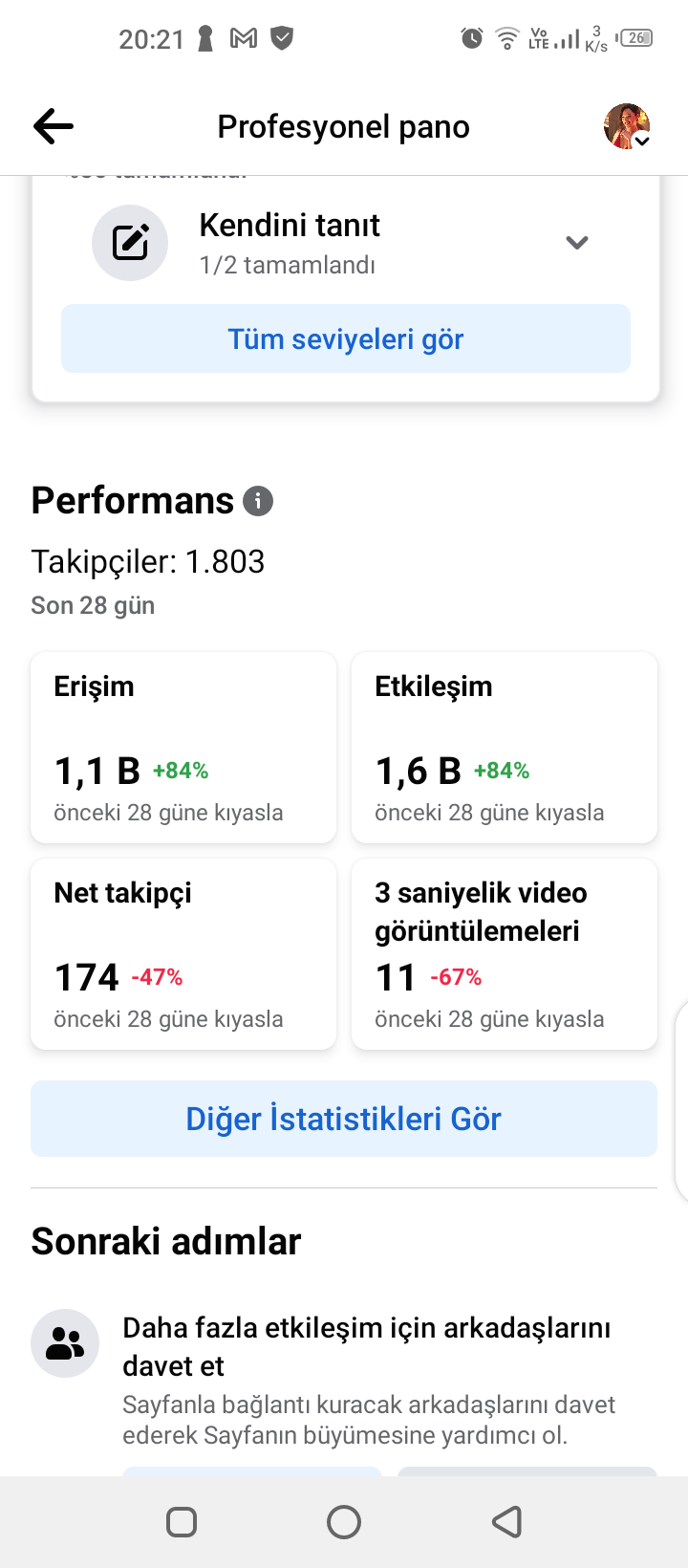Open 3 saniyelik video görüntülemeleri card
The width and height of the screenshot is (688, 1568).
505,954
